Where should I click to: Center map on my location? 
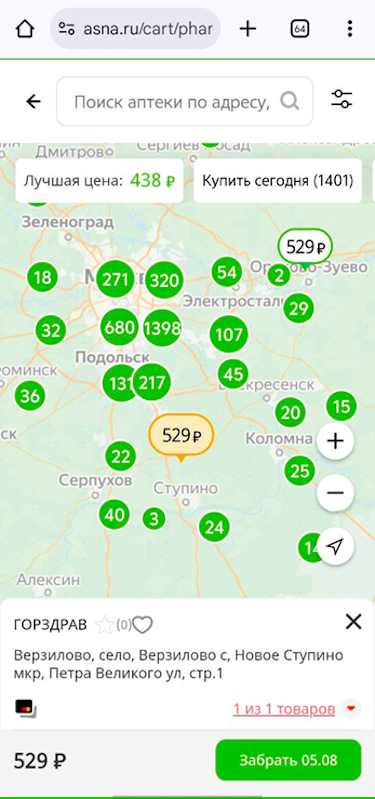pos(335,546)
